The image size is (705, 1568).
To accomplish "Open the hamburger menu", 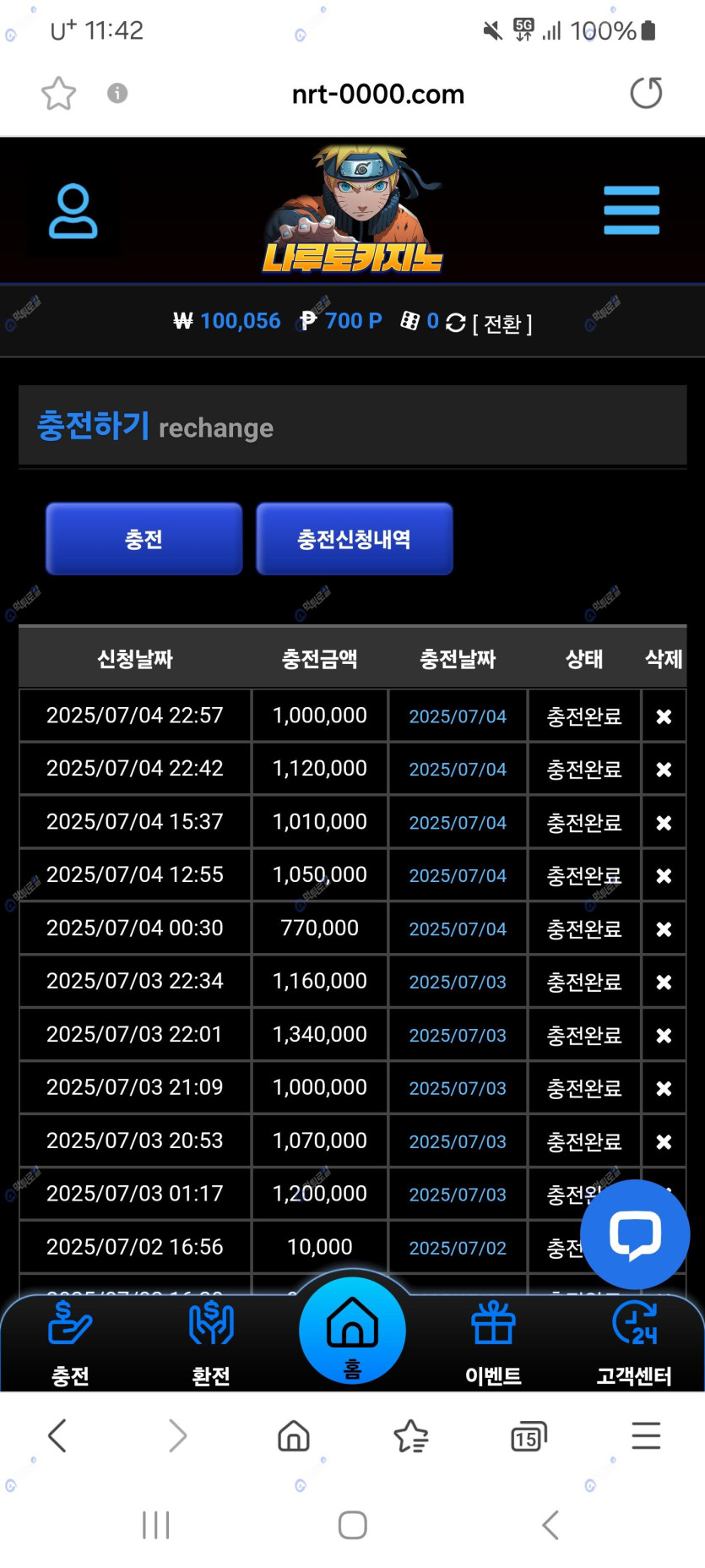I will pos(631,210).
